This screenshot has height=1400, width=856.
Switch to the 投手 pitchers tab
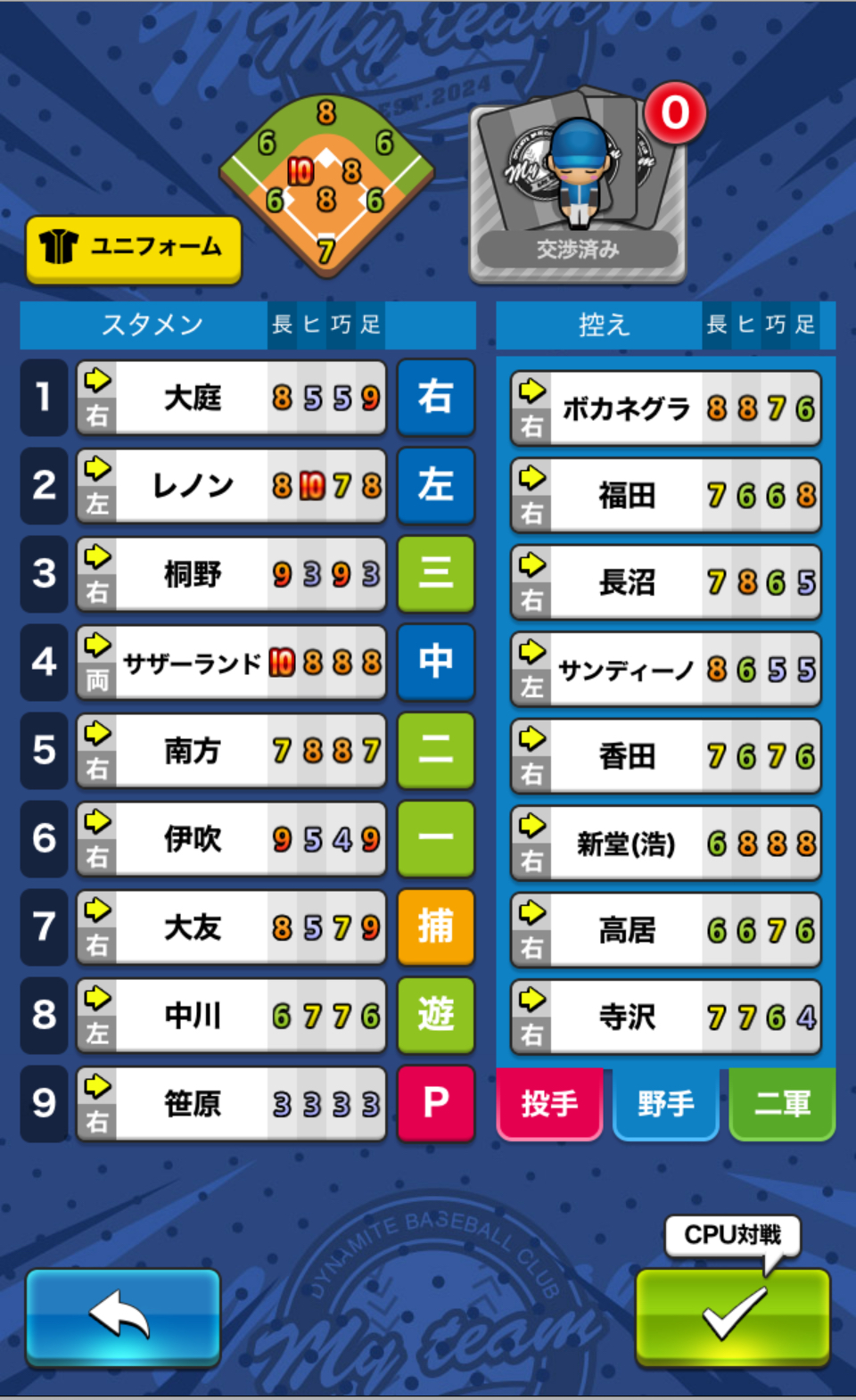click(549, 1104)
